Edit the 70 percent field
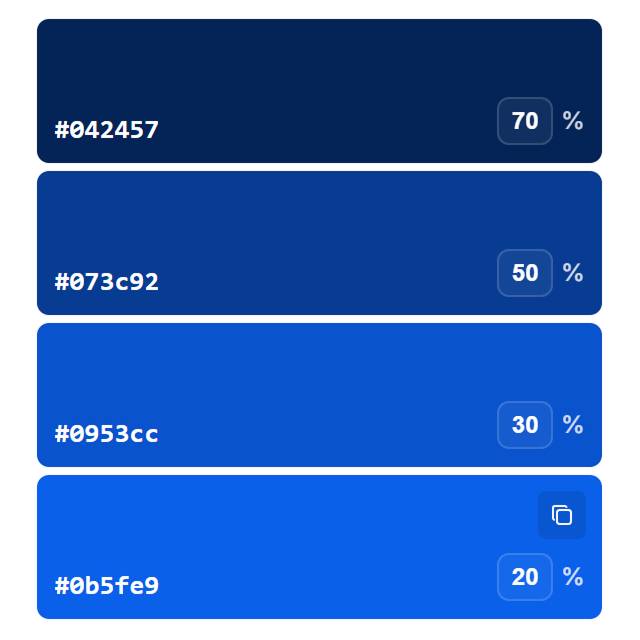The image size is (640, 640). pos(525,121)
